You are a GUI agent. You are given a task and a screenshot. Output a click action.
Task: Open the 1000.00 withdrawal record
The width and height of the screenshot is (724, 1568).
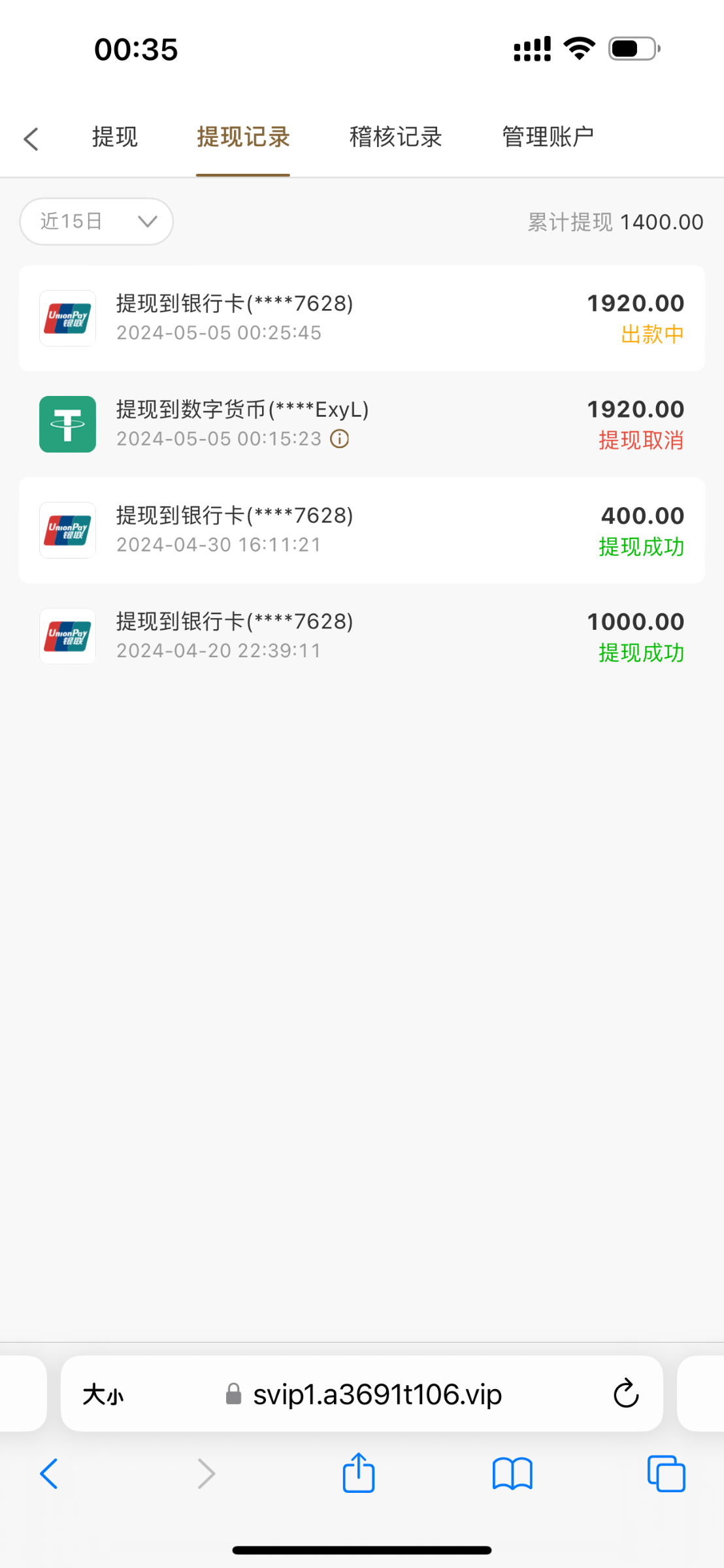click(361, 636)
